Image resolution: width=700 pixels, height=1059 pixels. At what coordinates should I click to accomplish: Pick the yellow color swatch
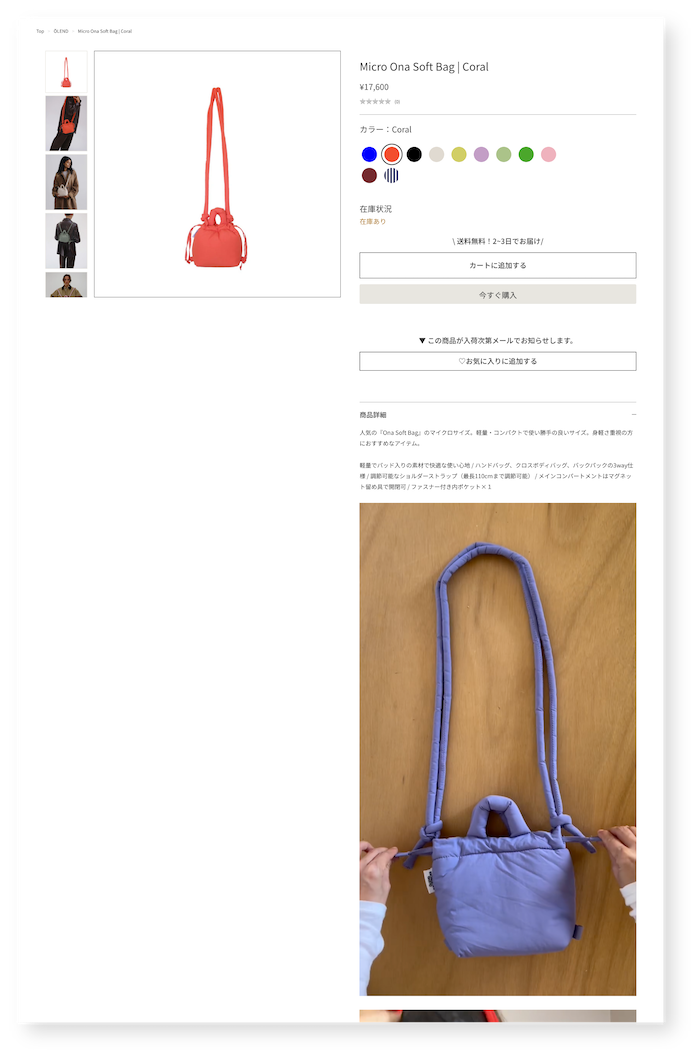point(459,154)
